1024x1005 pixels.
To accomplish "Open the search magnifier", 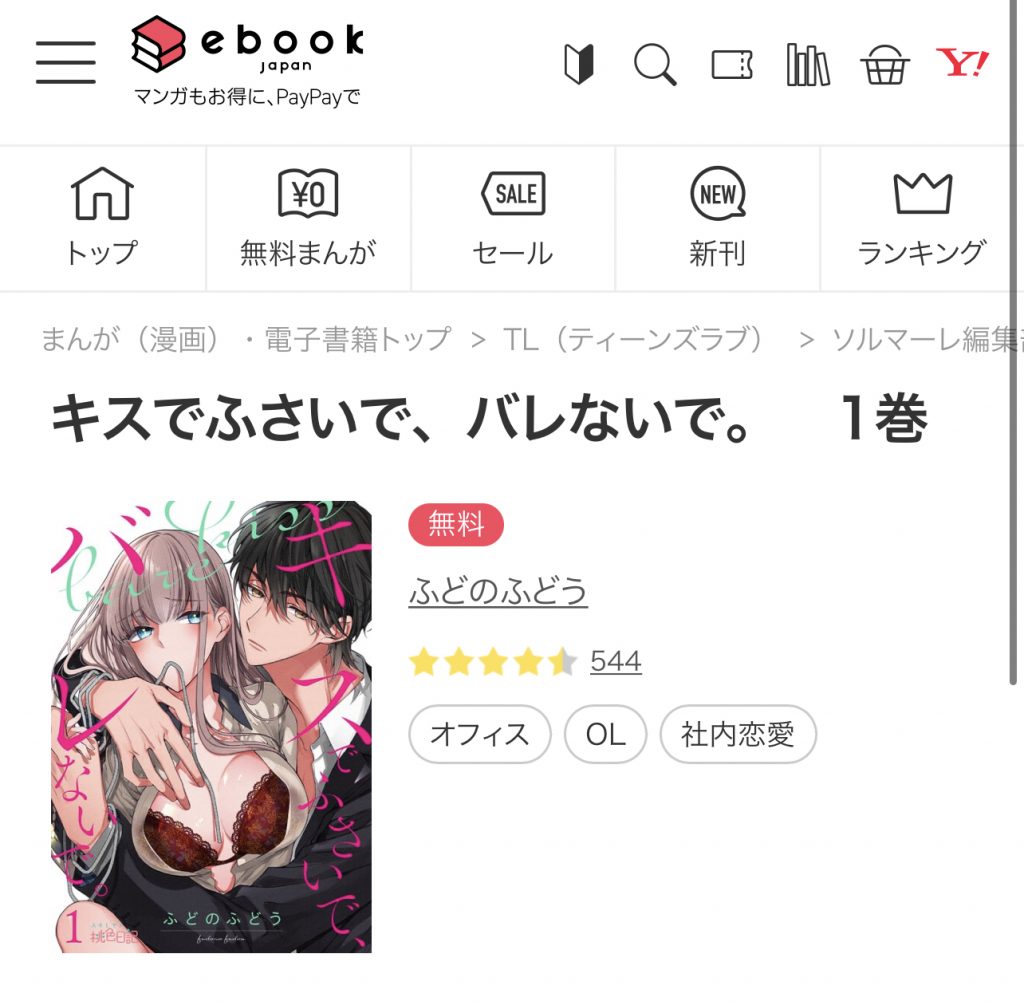I will (655, 65).
